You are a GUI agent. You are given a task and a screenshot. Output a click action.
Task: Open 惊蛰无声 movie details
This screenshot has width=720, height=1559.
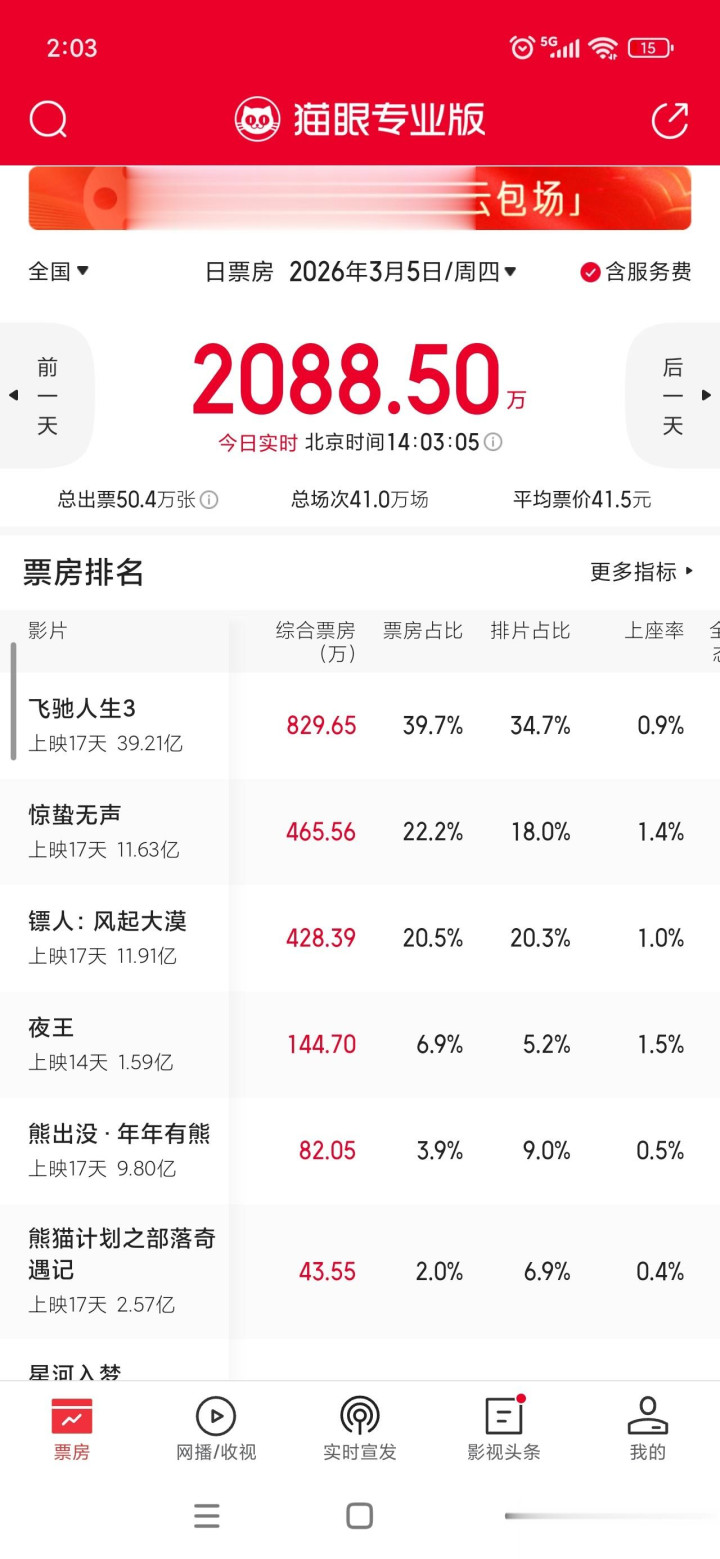(x=360, y=832)
